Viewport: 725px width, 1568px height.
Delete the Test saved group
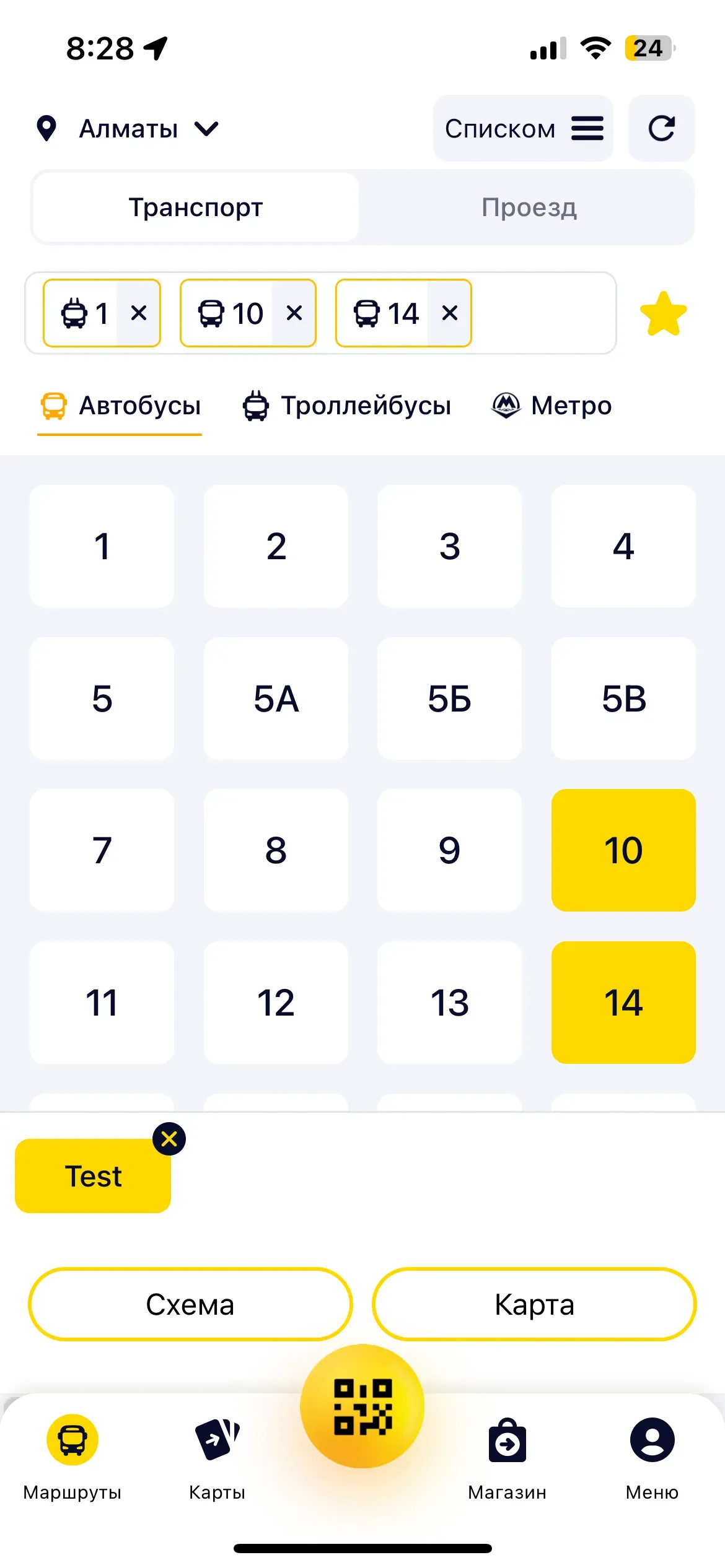coord(169,1139)
